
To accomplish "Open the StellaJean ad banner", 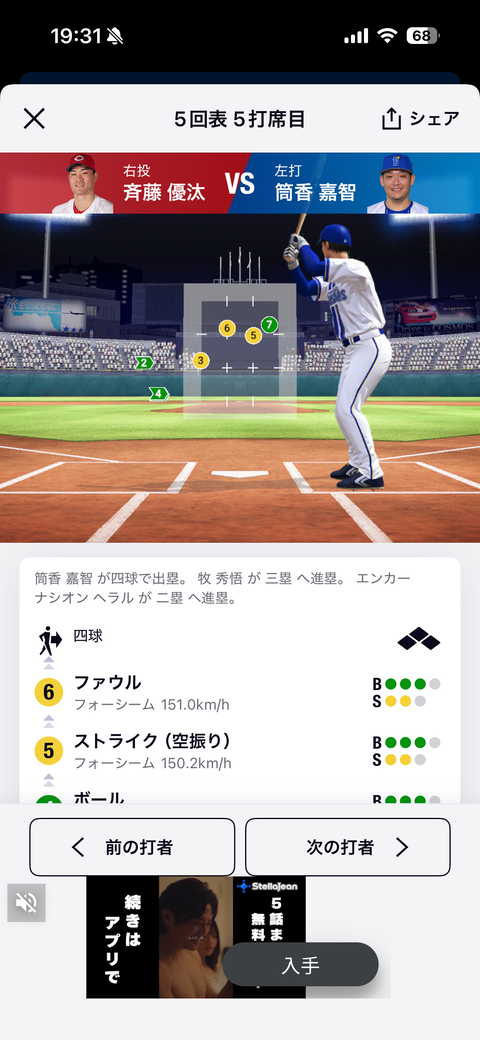I will (x=196, y=937).
